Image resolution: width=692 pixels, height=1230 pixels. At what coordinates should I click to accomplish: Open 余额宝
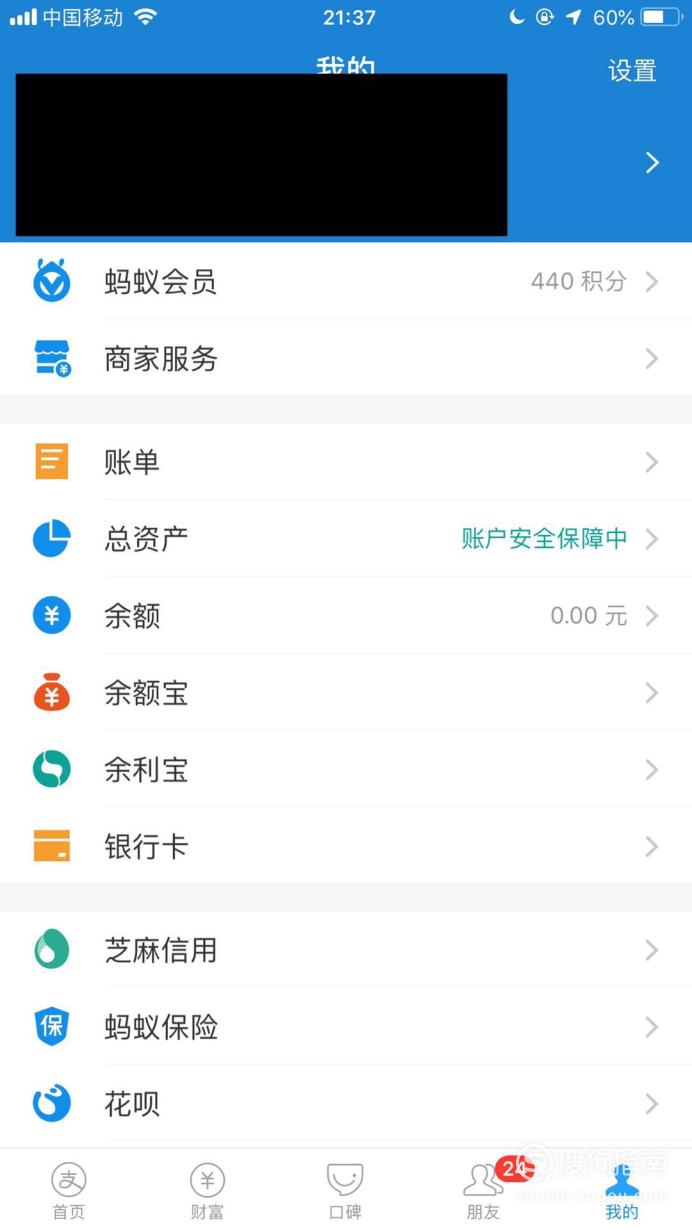click(346, 693)
